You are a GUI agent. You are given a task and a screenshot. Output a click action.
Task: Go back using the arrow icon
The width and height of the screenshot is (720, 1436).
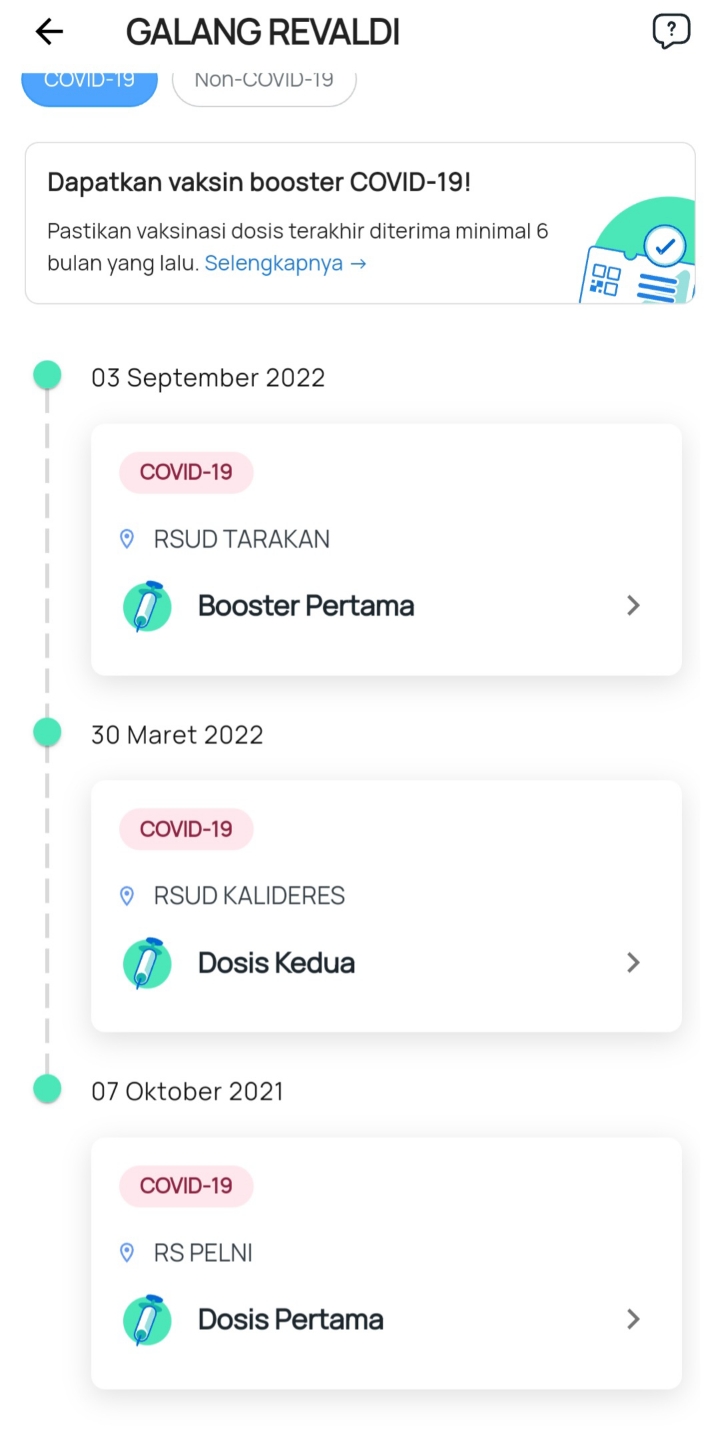(x=49, y=32)
